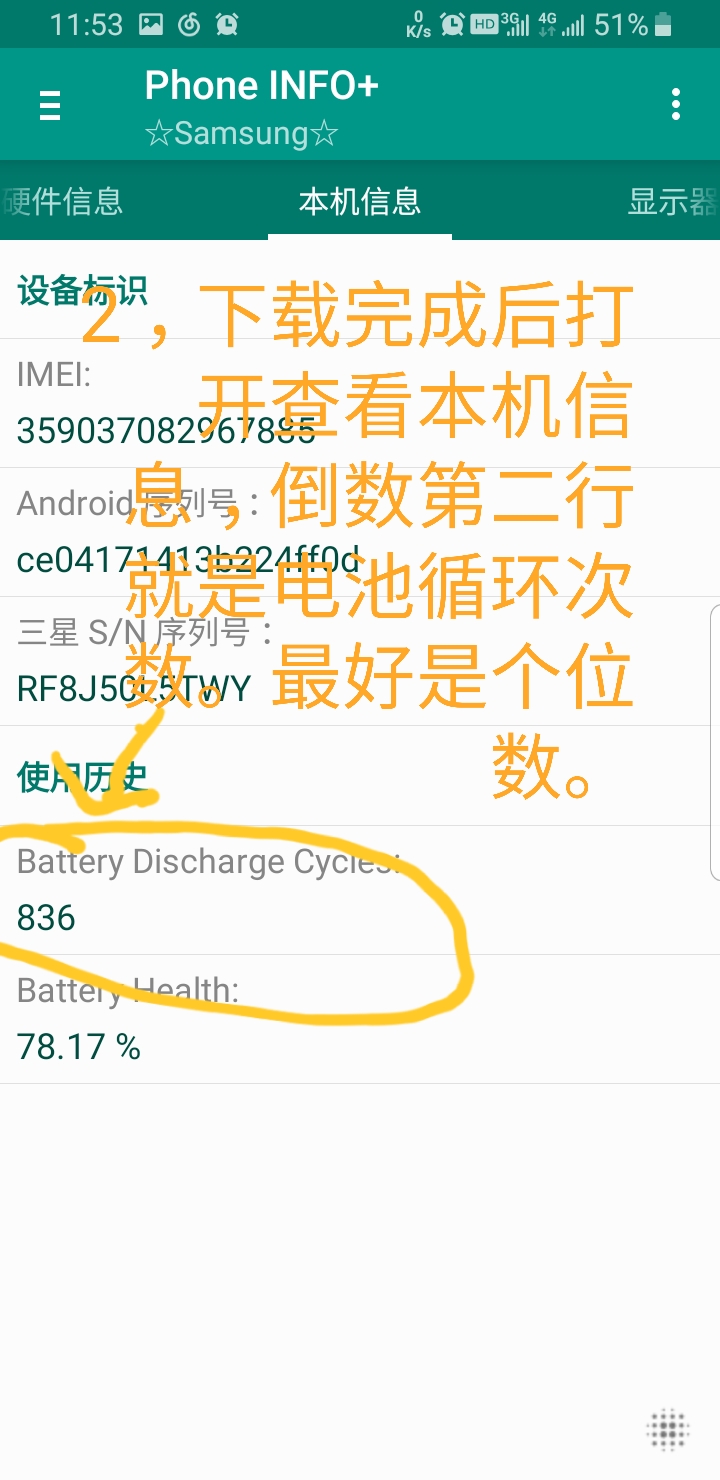
Task: Switch to the 硬件信息 tab
Action: click(x=65, y=201)
